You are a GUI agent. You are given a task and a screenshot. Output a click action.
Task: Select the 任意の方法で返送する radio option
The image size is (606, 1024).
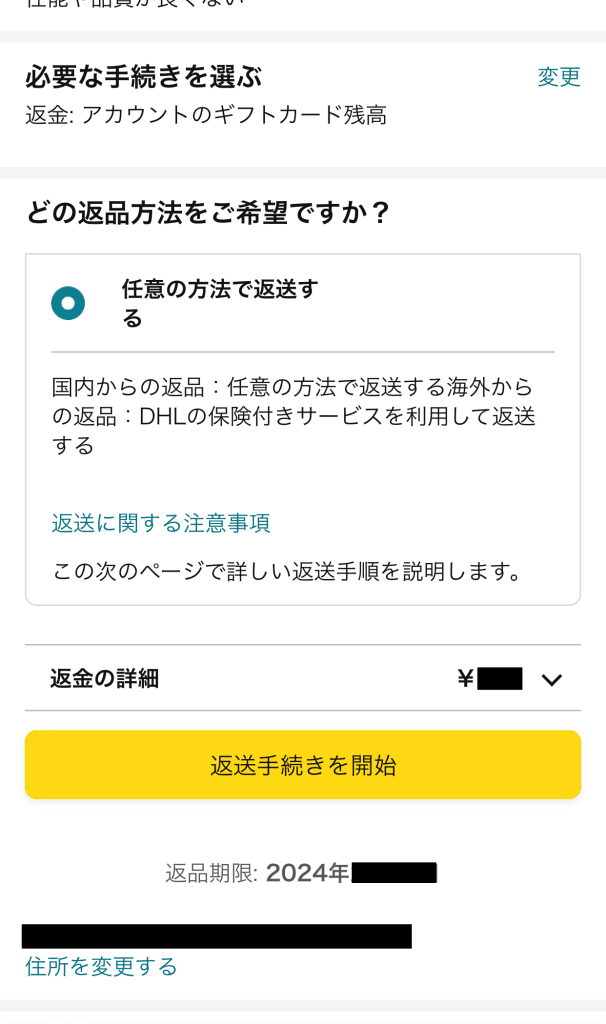coord(68,303)
